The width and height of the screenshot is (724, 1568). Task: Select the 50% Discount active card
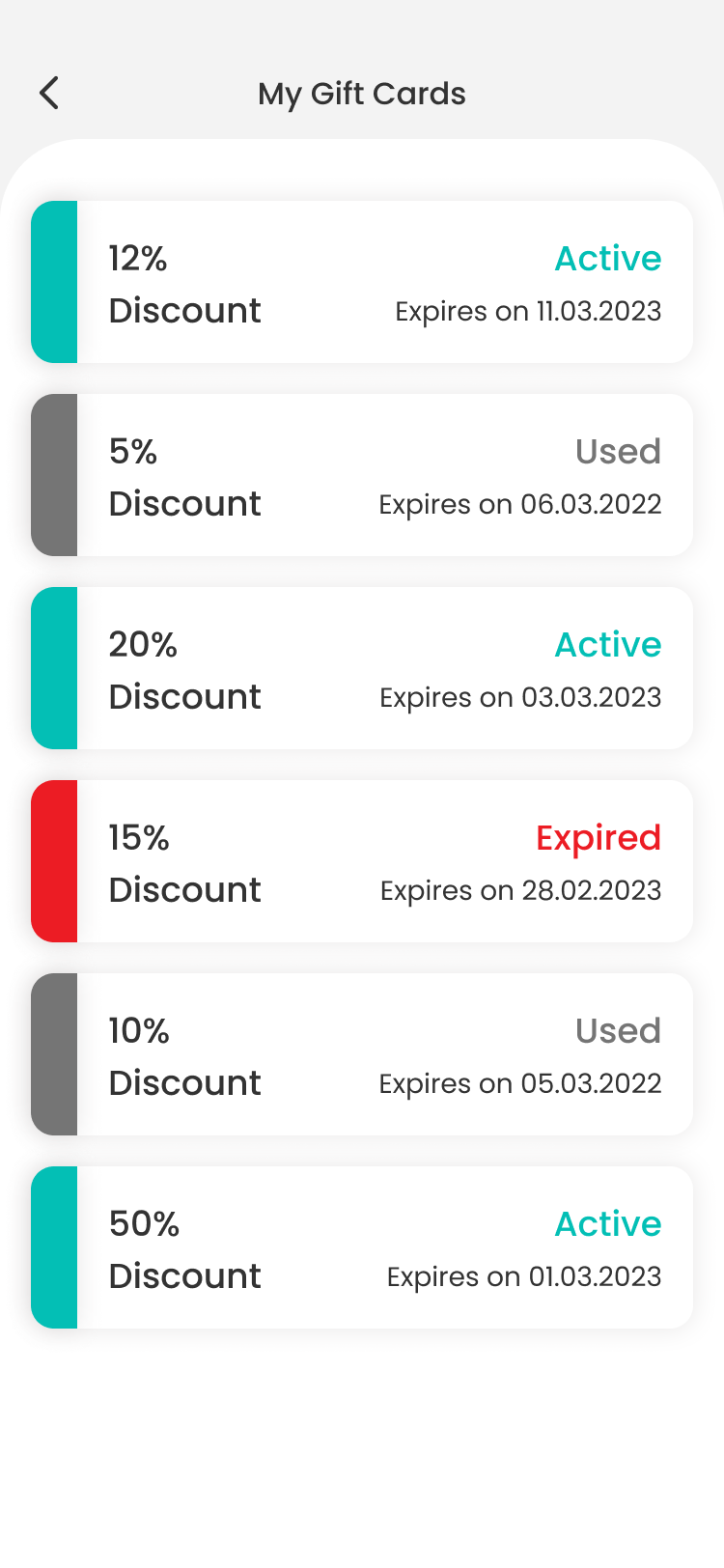[x=362, y=1247]
